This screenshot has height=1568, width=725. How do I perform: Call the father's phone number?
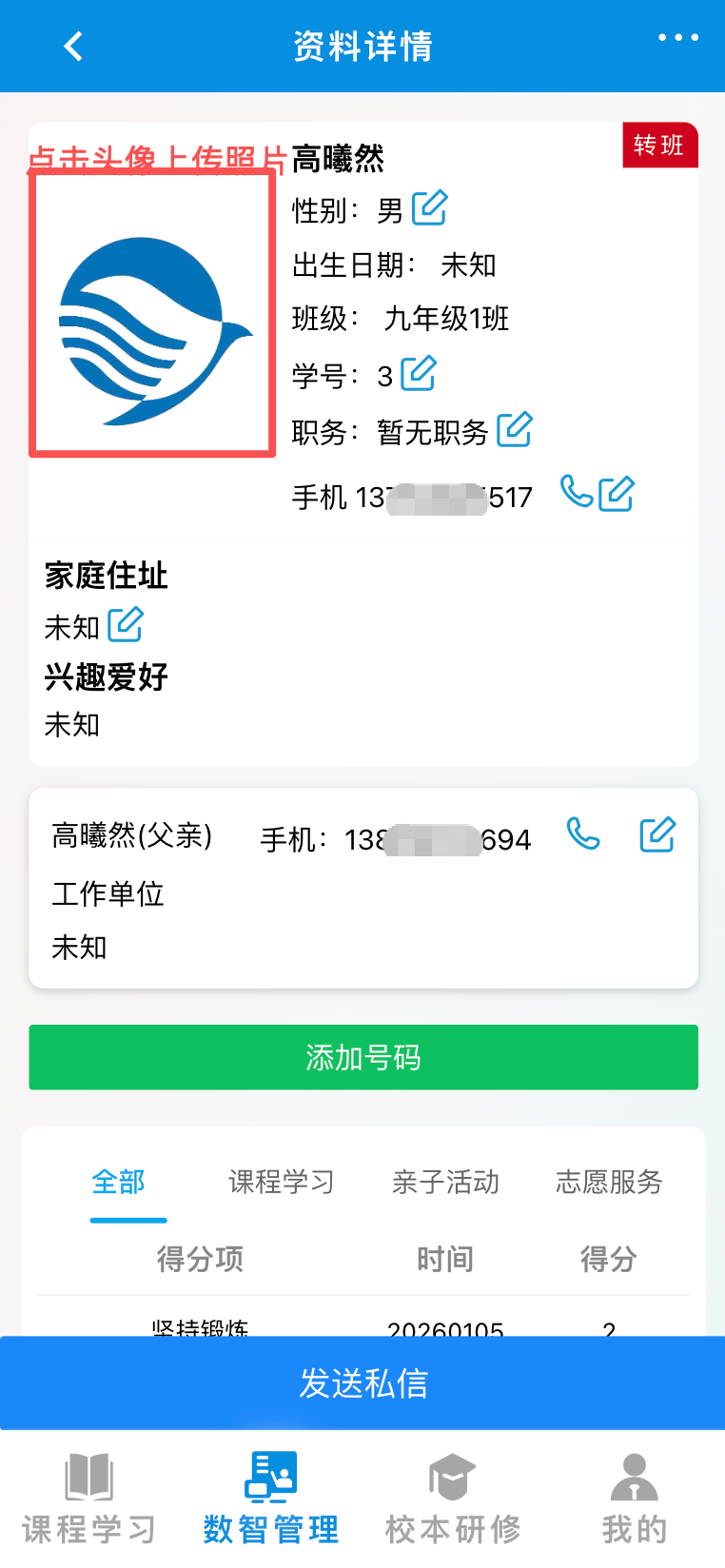[x=582, y=834]
